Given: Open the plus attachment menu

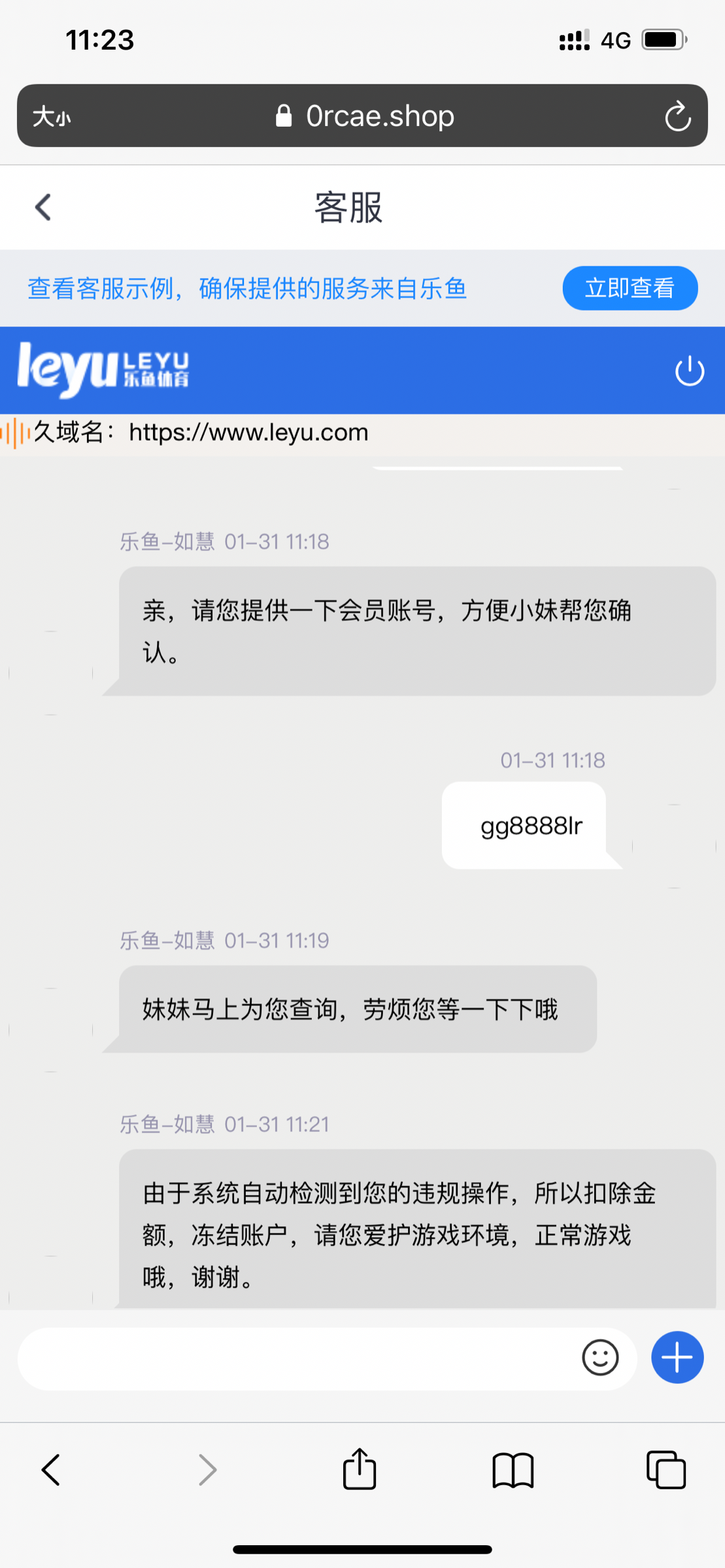Looking at the screenshot, I should (x=677, y=1358).
